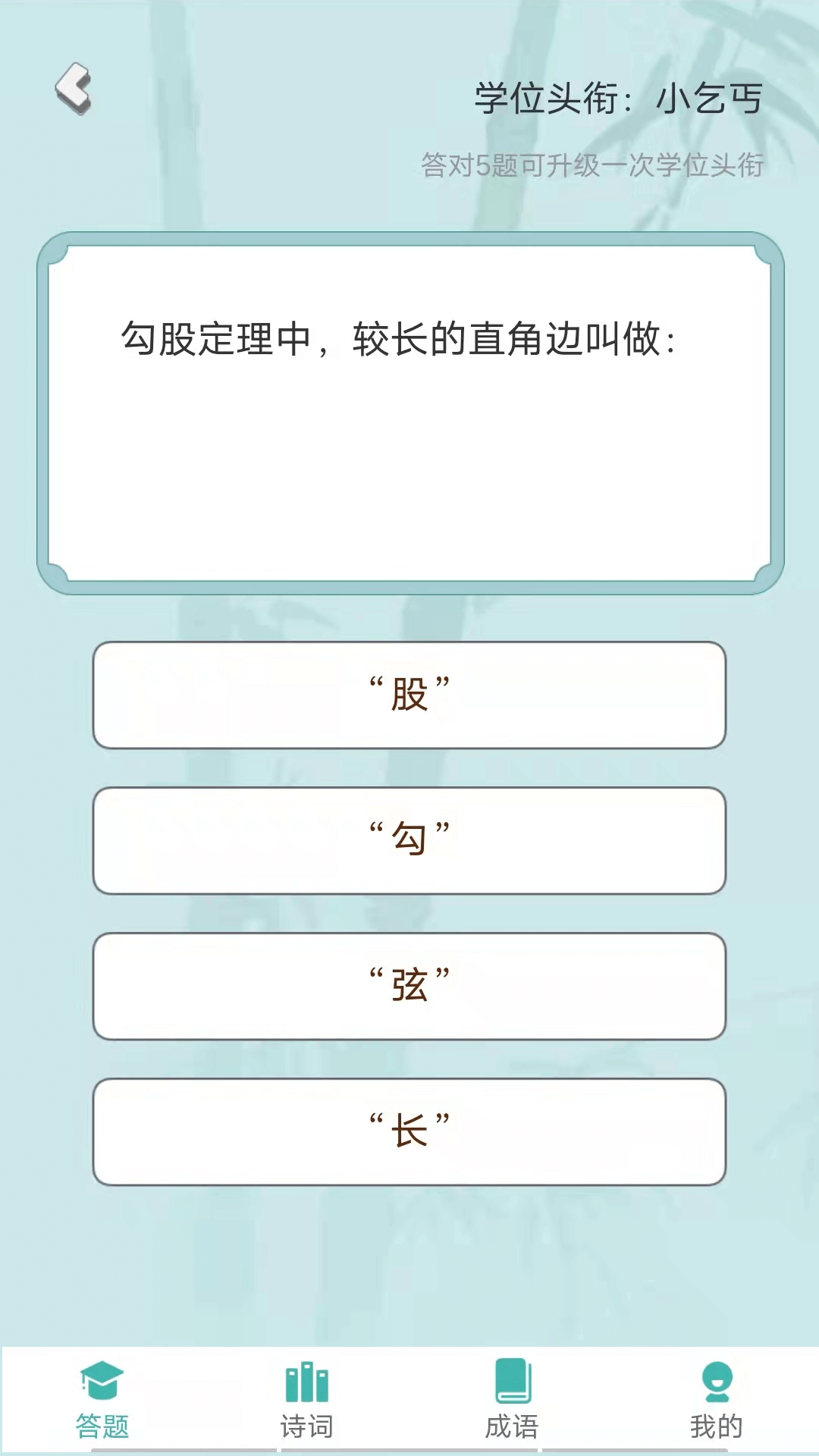Screen dimensions: 819x1456
Task: Pick the answer option "弦"
Action: click(409, 984)
